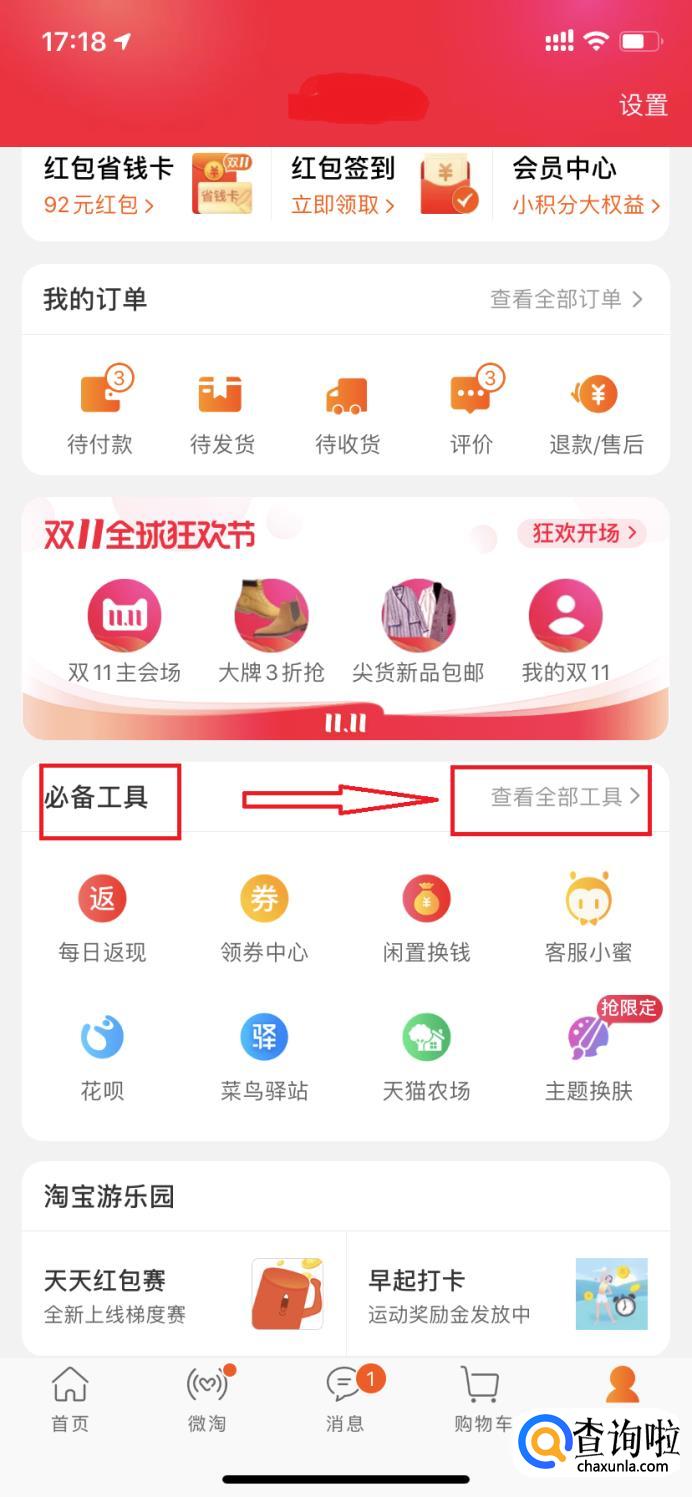Viewport: 692px width, 1497px height.
Task: Open 设置 in the top bar
Action: 643,105
